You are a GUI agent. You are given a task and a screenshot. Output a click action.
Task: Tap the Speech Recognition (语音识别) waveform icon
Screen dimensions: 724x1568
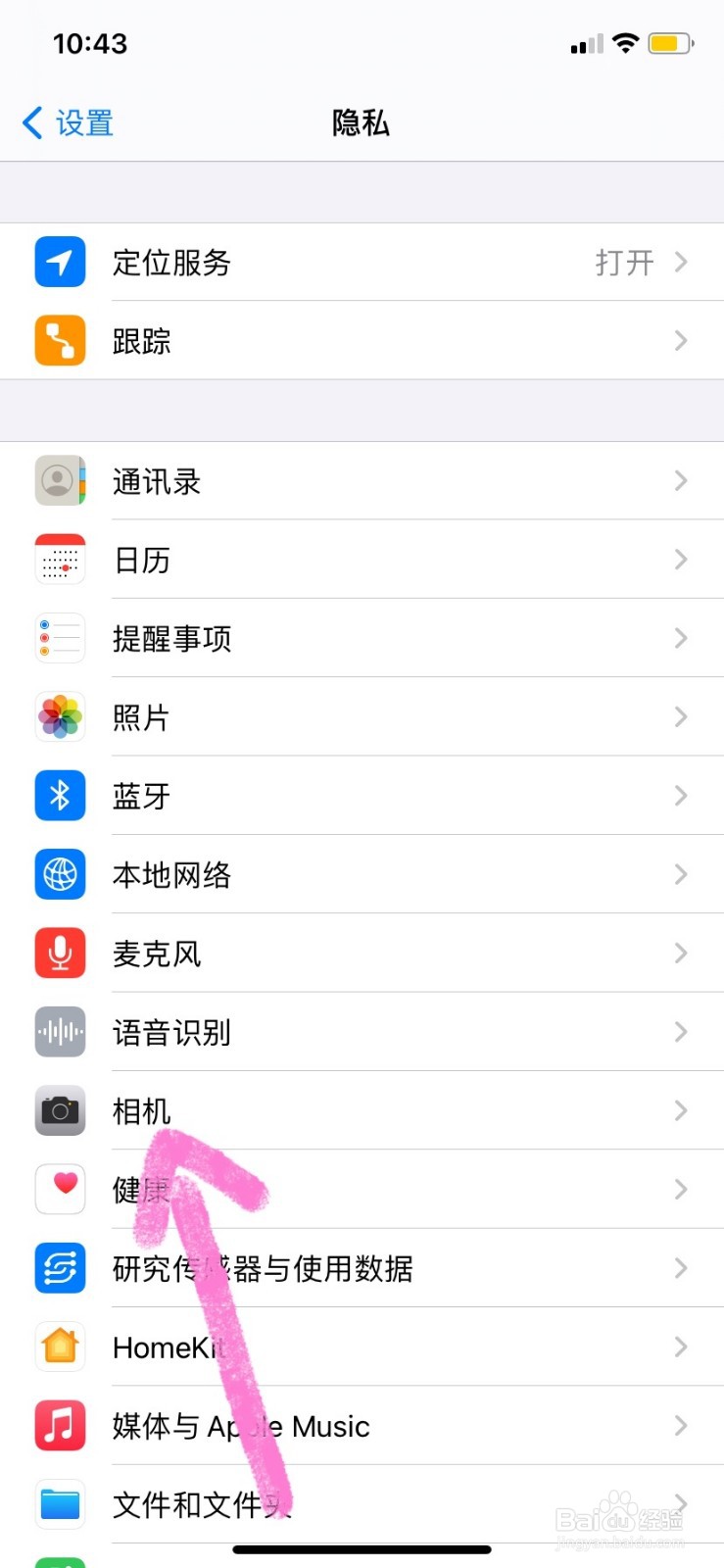pyautogui.click(x=60, y=1032)
